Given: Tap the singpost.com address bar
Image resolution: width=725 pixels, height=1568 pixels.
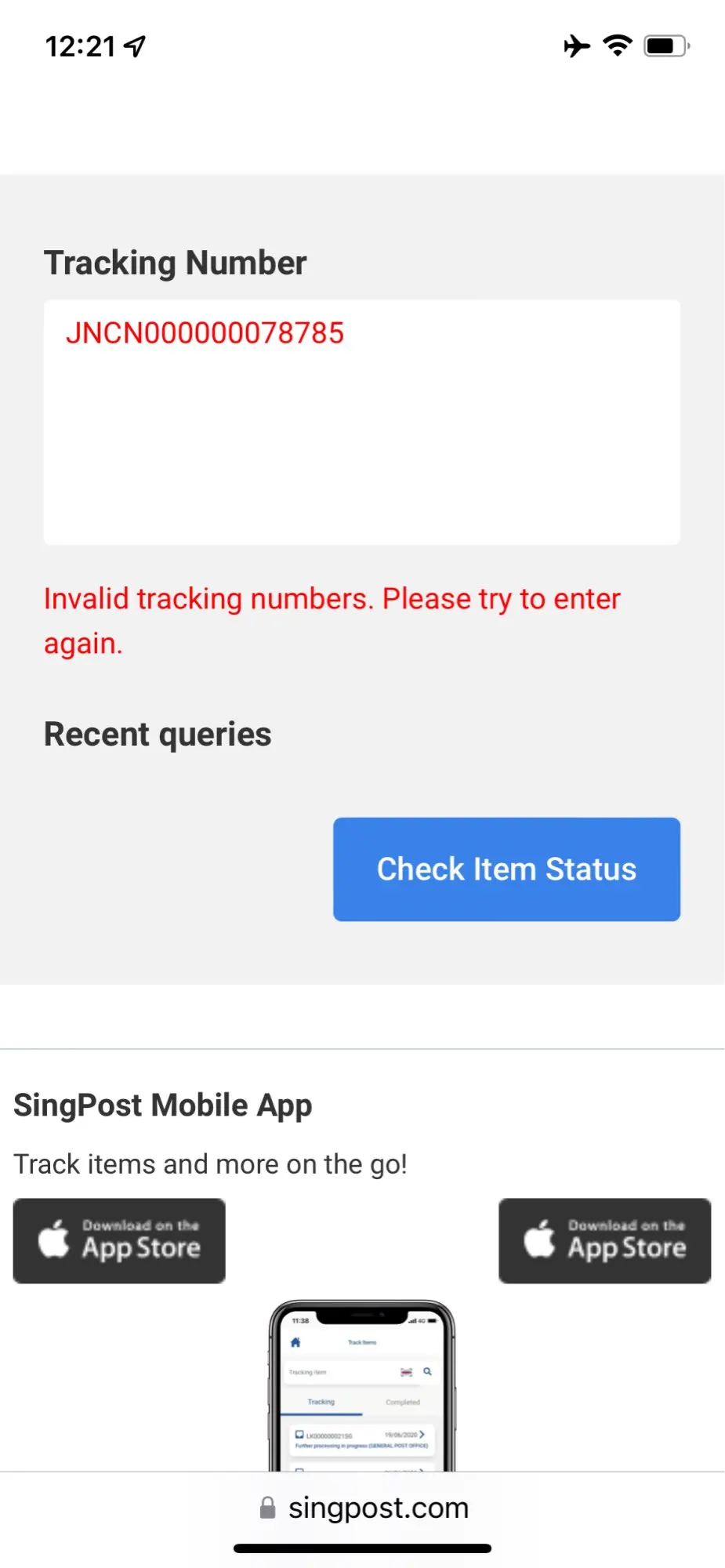Looking at the screenshot, I should 363,1507.
